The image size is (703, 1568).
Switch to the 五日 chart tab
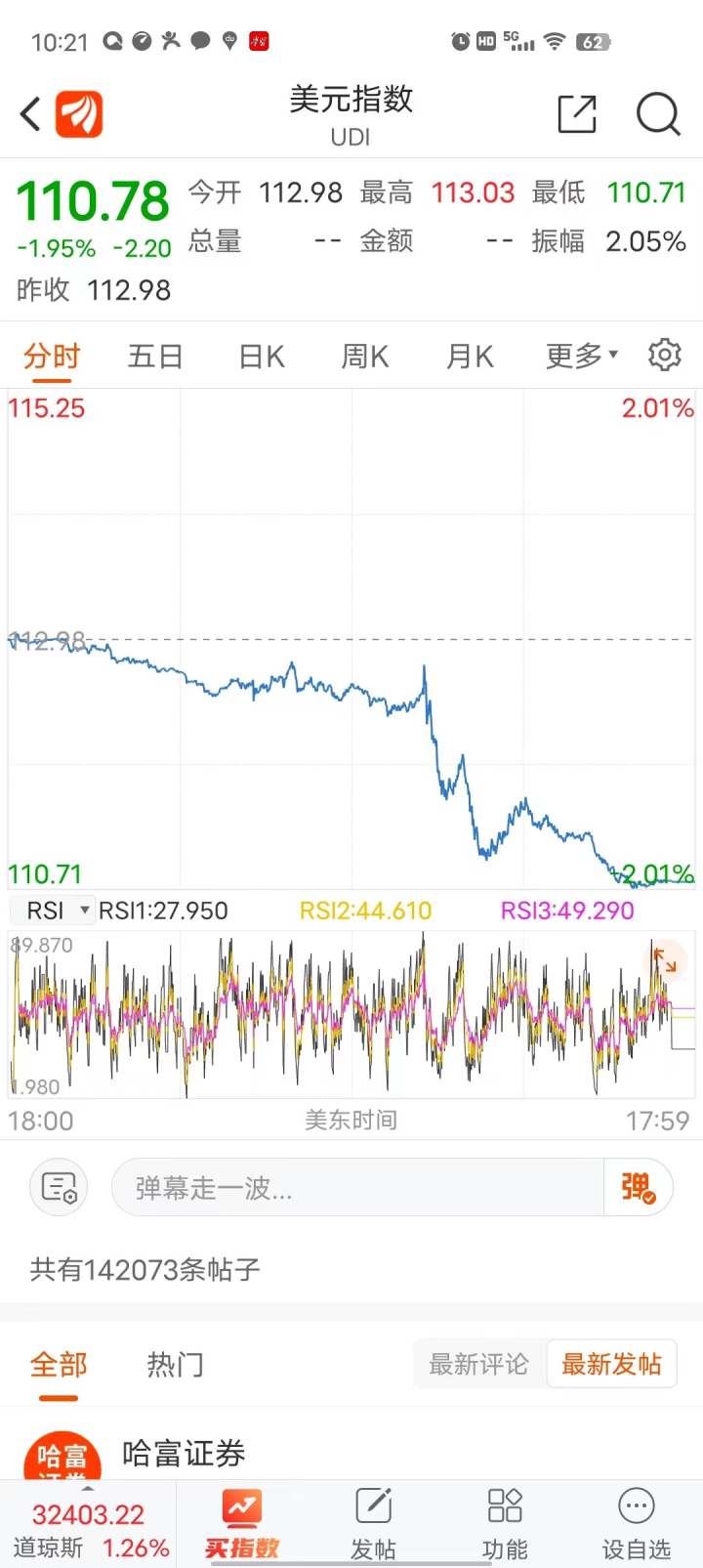pos(155,357)
